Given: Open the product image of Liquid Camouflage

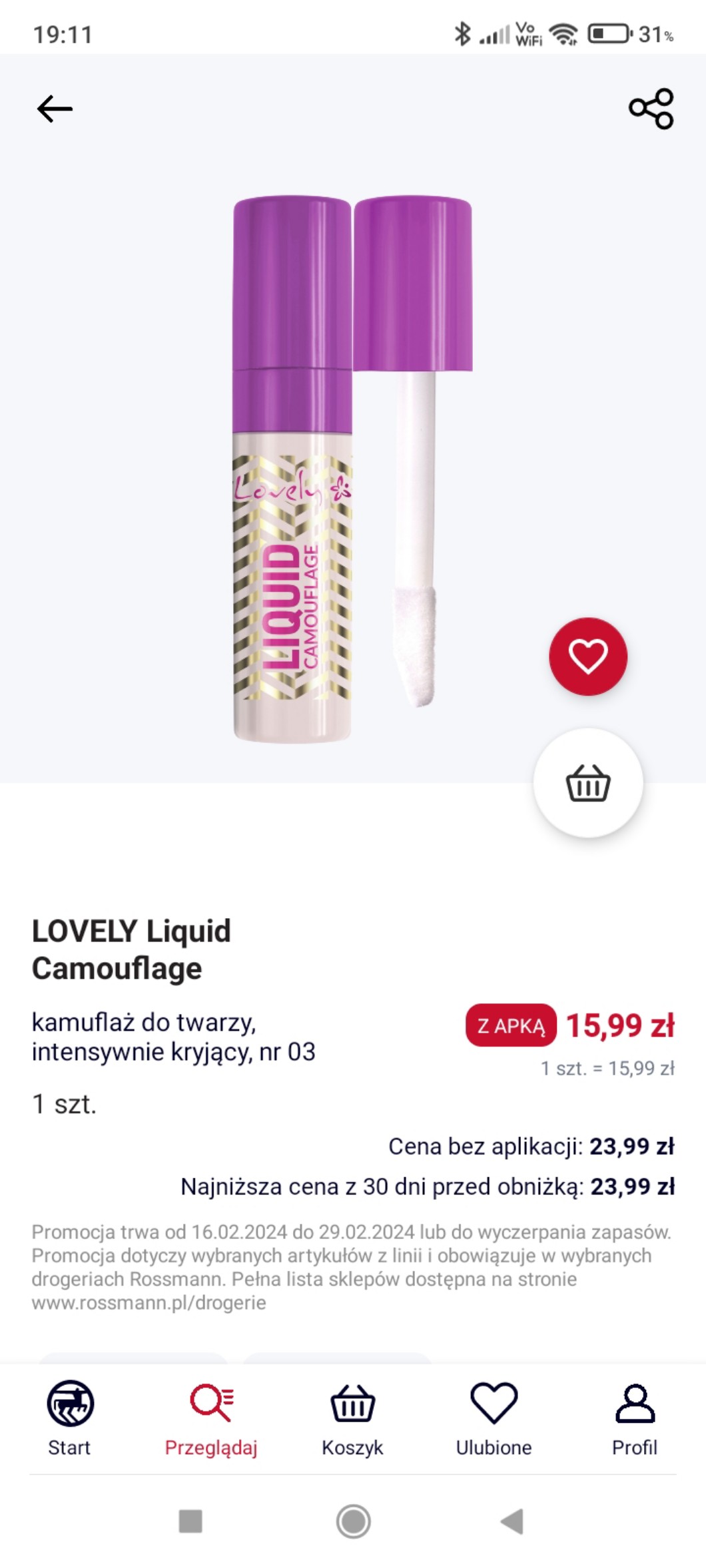Looking at the screenshot, I should [x=352, y=466].
